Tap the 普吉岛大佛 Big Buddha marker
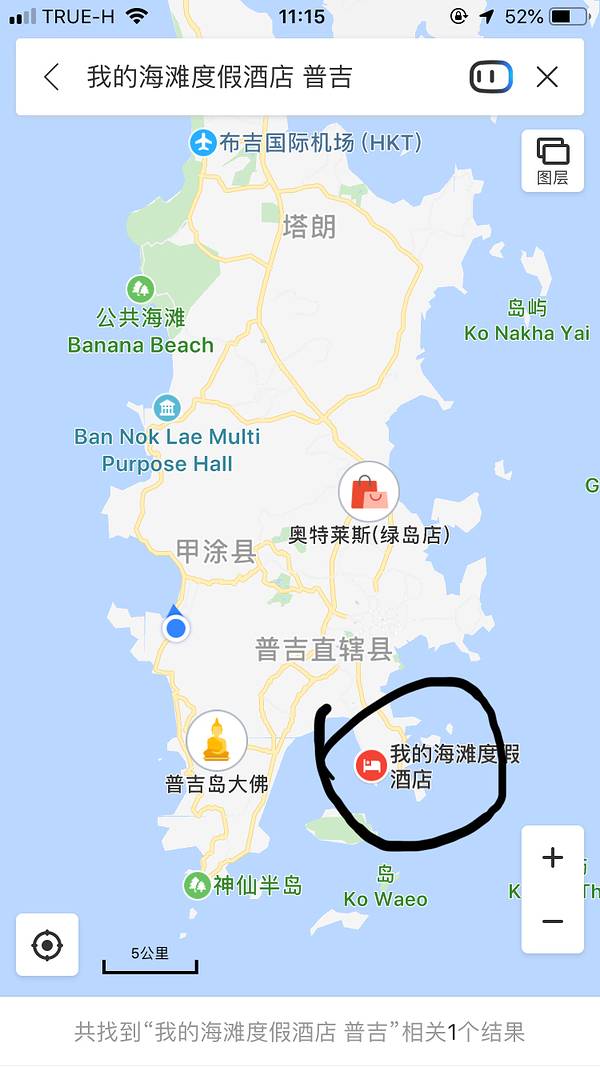This screenshot has height=1067, width=600. (x=217, y=741)
